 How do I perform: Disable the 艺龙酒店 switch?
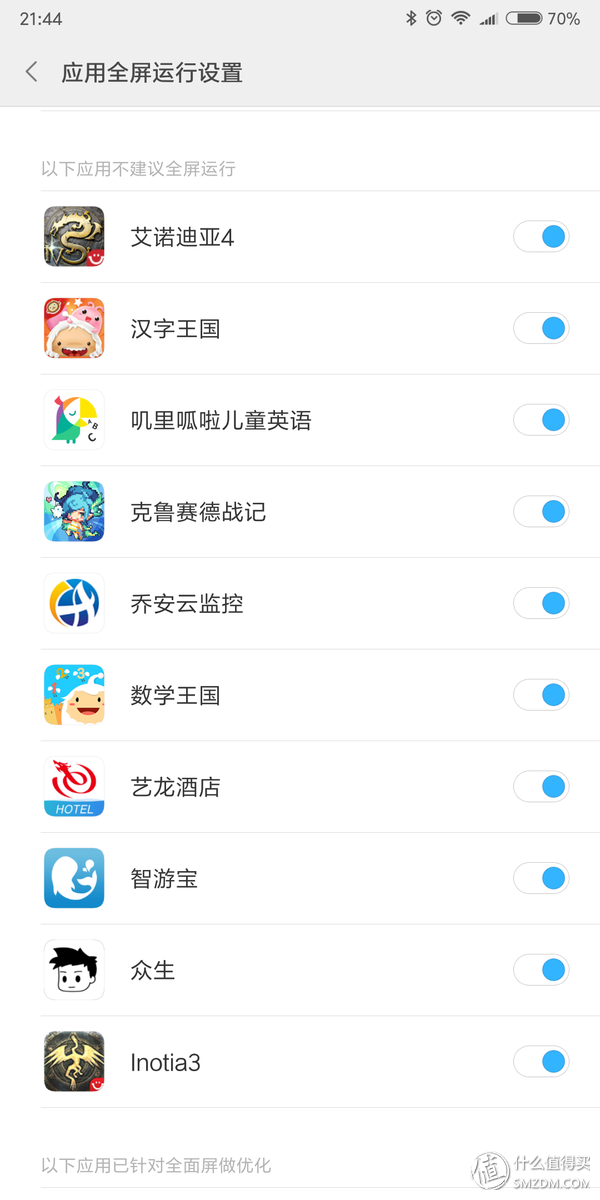click(541, 787)
